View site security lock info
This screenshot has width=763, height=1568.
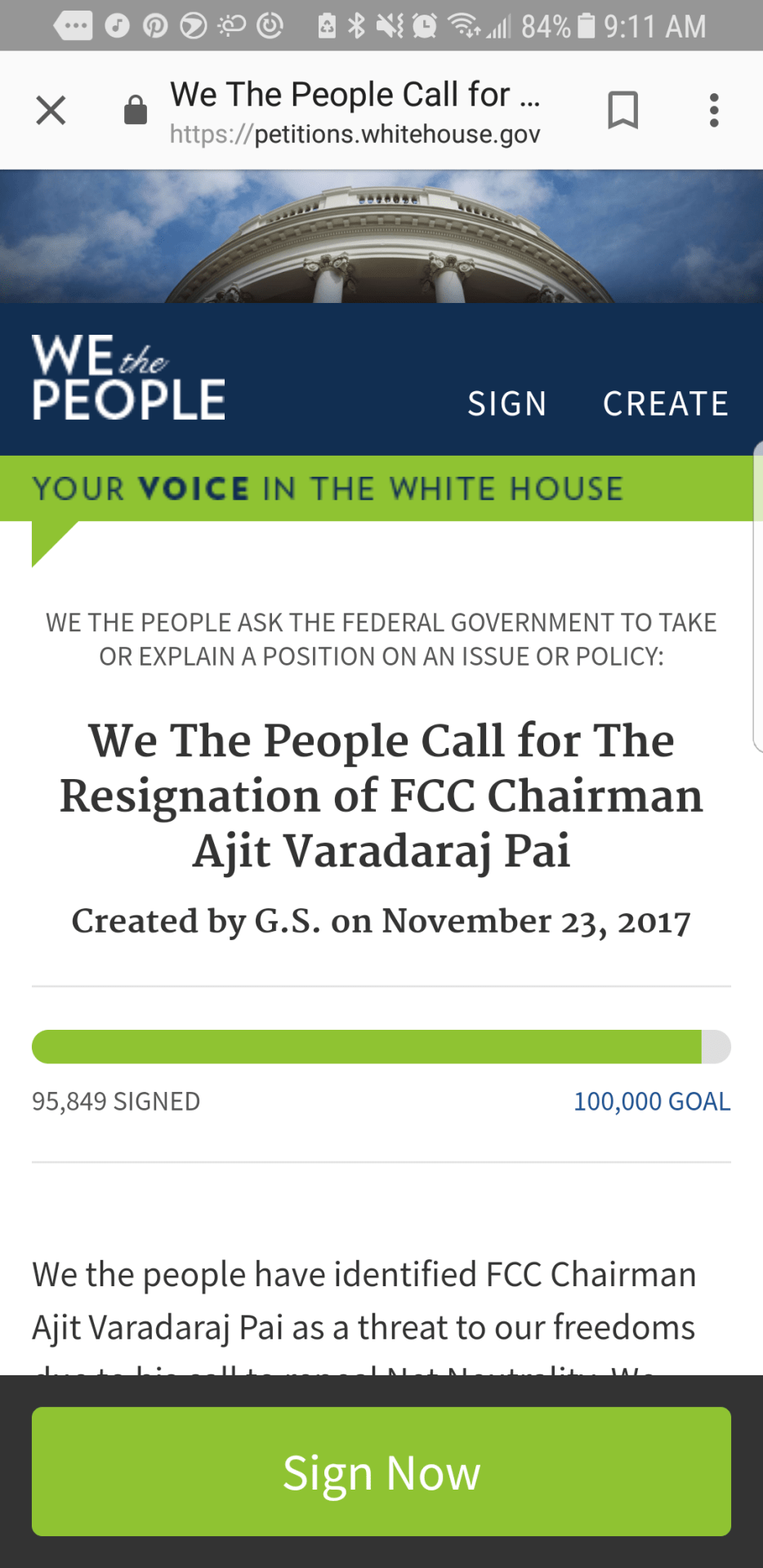pos(136,110)
